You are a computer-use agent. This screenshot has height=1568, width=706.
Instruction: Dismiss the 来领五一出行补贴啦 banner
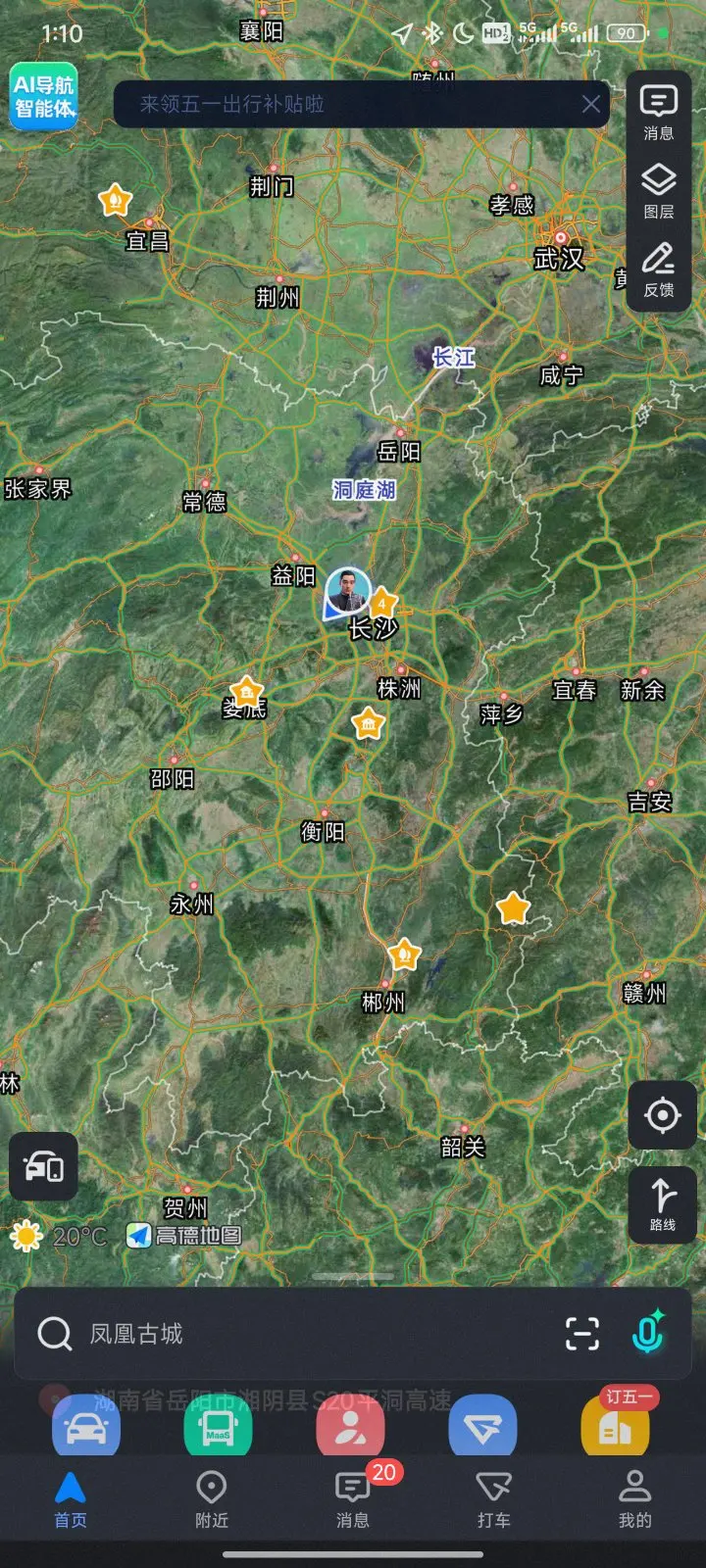click(590, 104)
